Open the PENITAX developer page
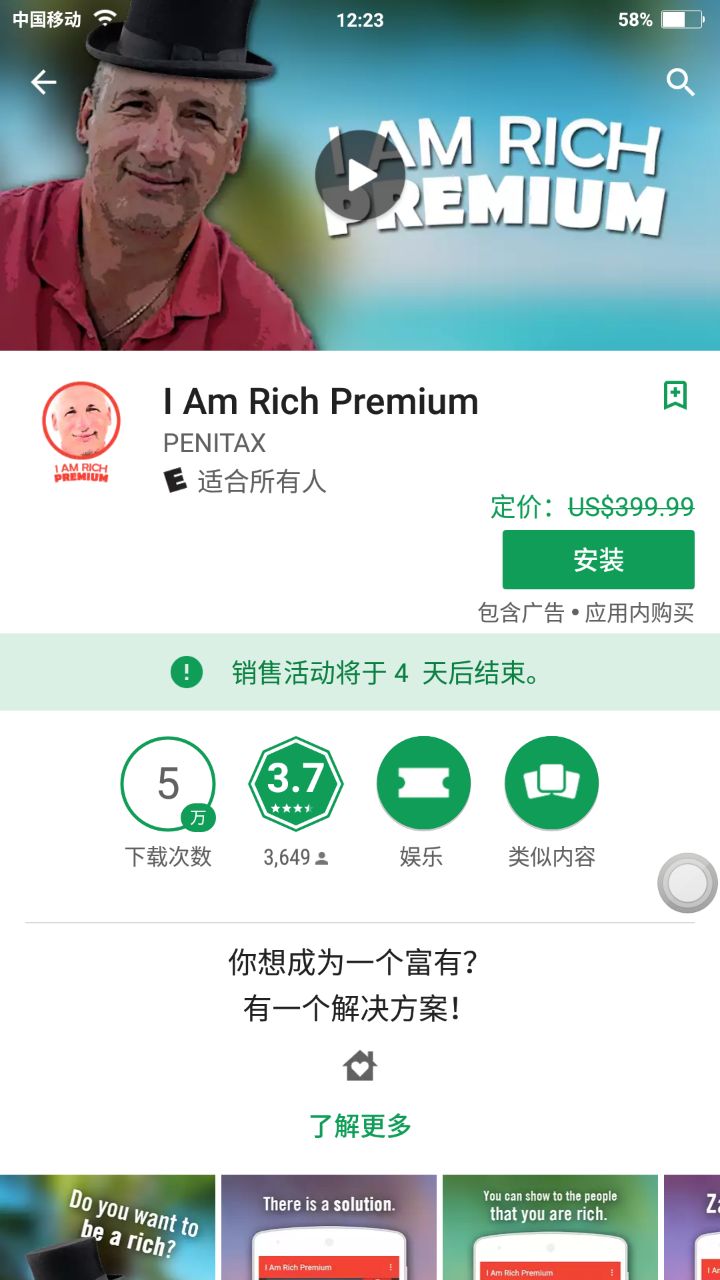 (214, 443)
